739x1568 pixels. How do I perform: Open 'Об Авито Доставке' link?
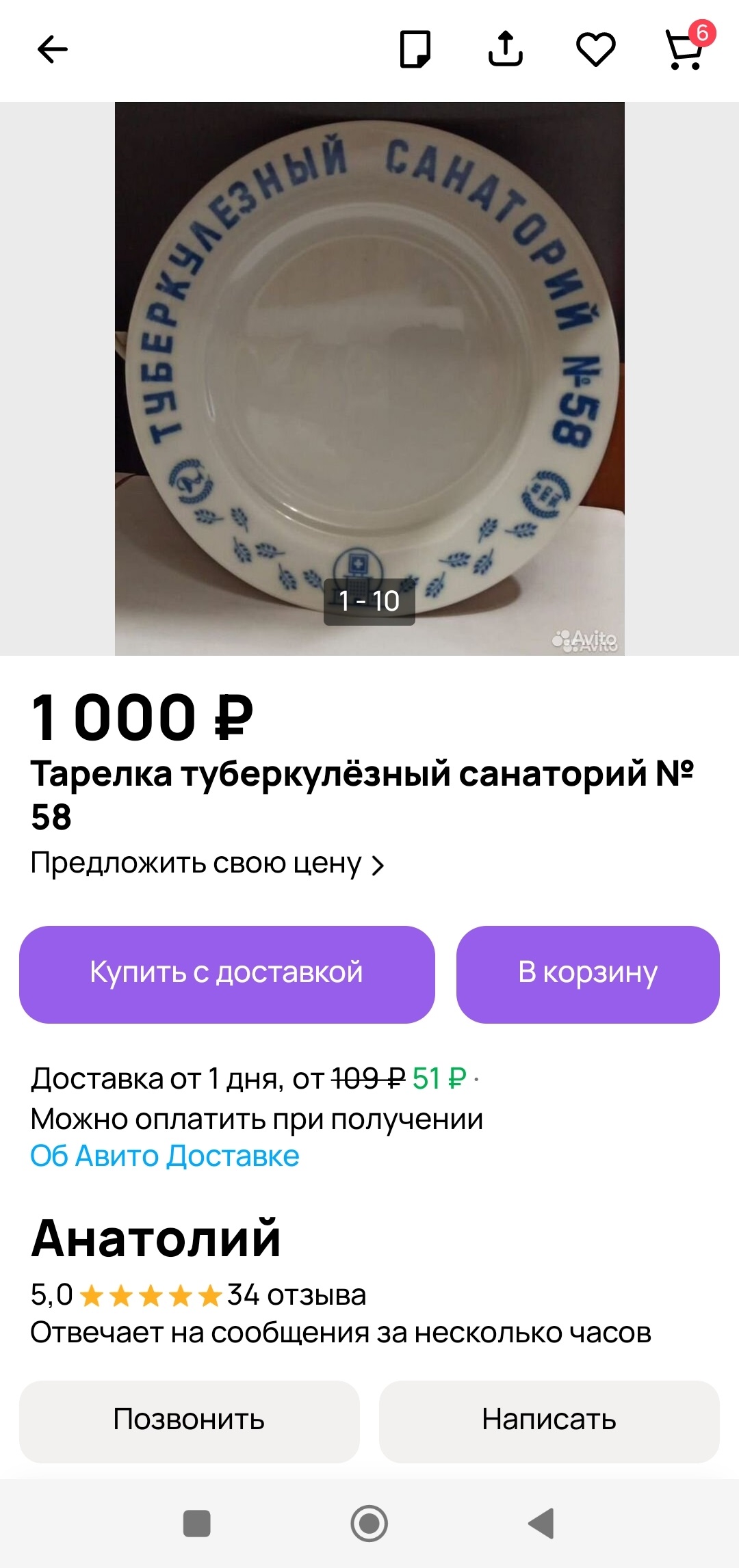pos(165,1156)
